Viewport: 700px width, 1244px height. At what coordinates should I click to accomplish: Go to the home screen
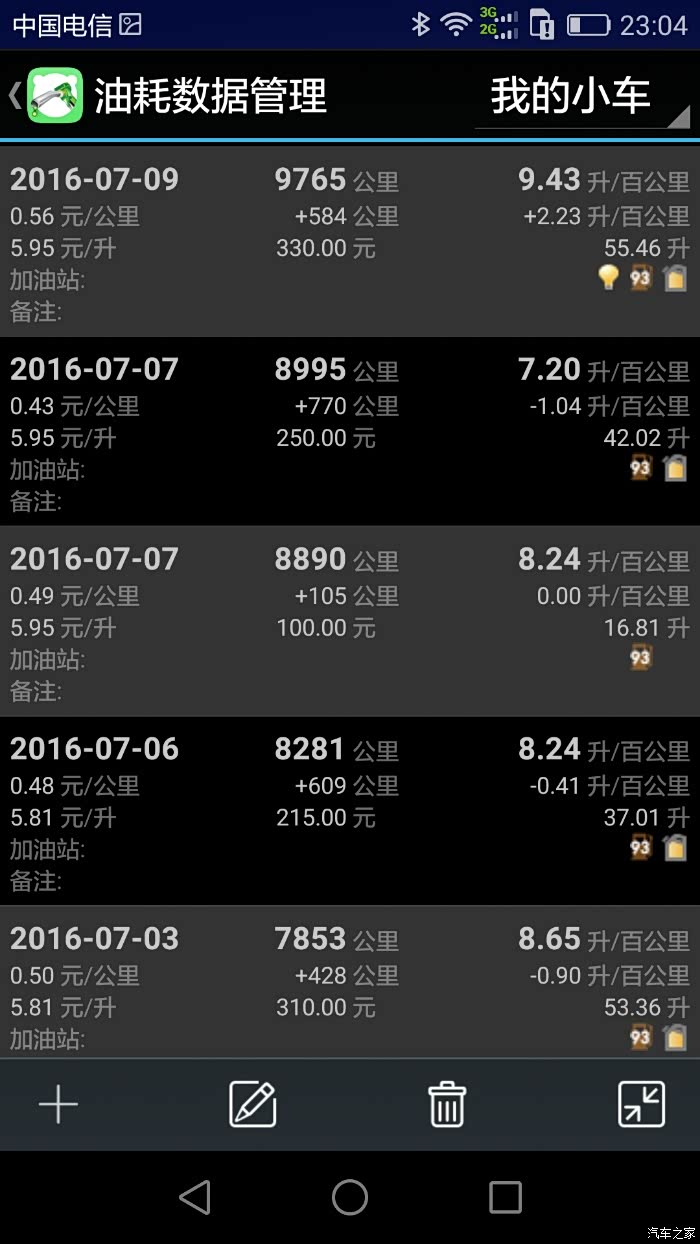tap(350, 1197)
